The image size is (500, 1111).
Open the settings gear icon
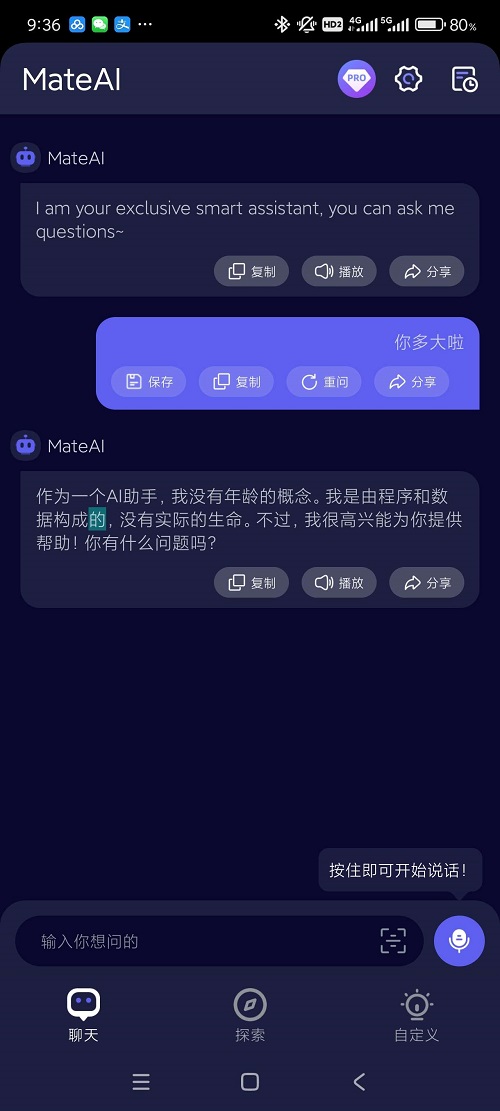tap(409, 79)
